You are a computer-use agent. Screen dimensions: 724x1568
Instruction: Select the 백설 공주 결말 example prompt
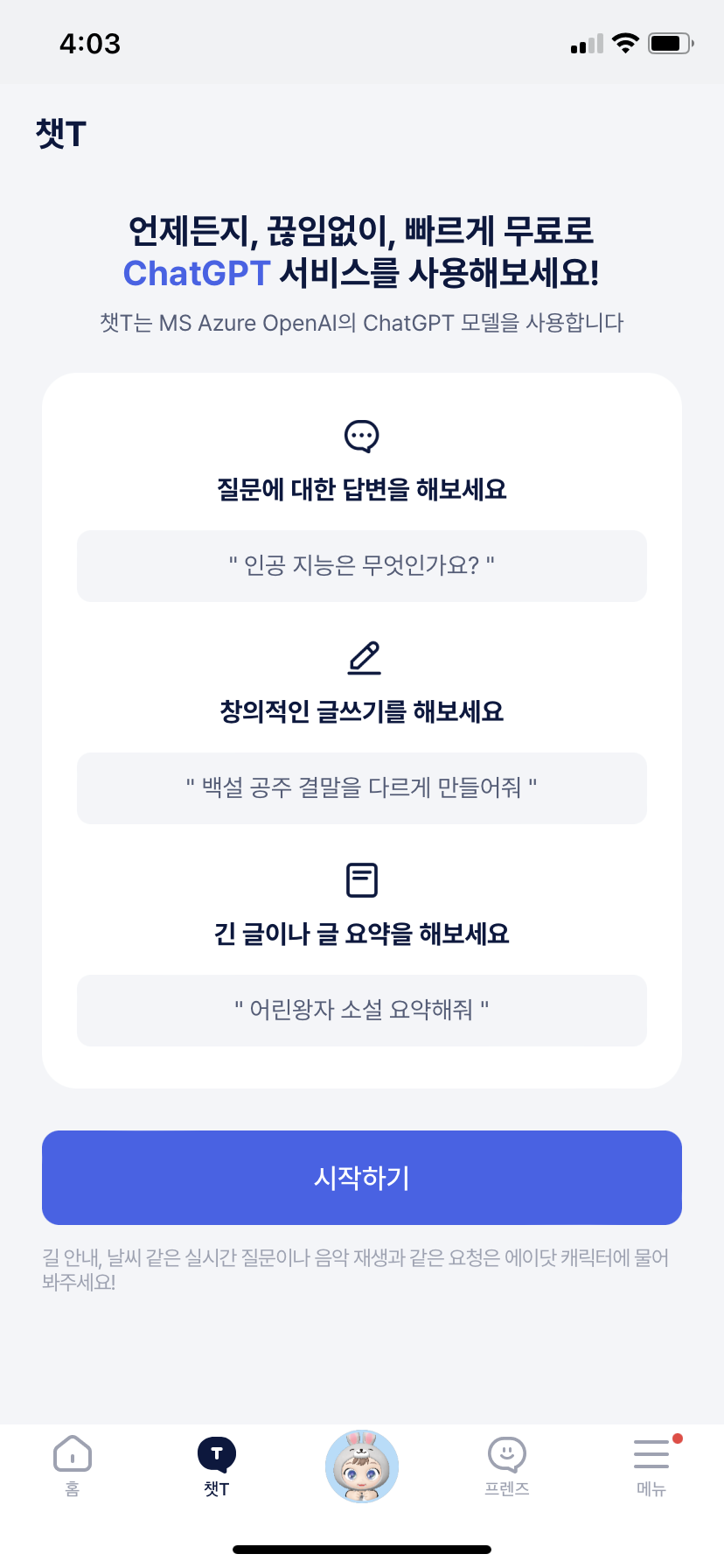click(361, 787)
